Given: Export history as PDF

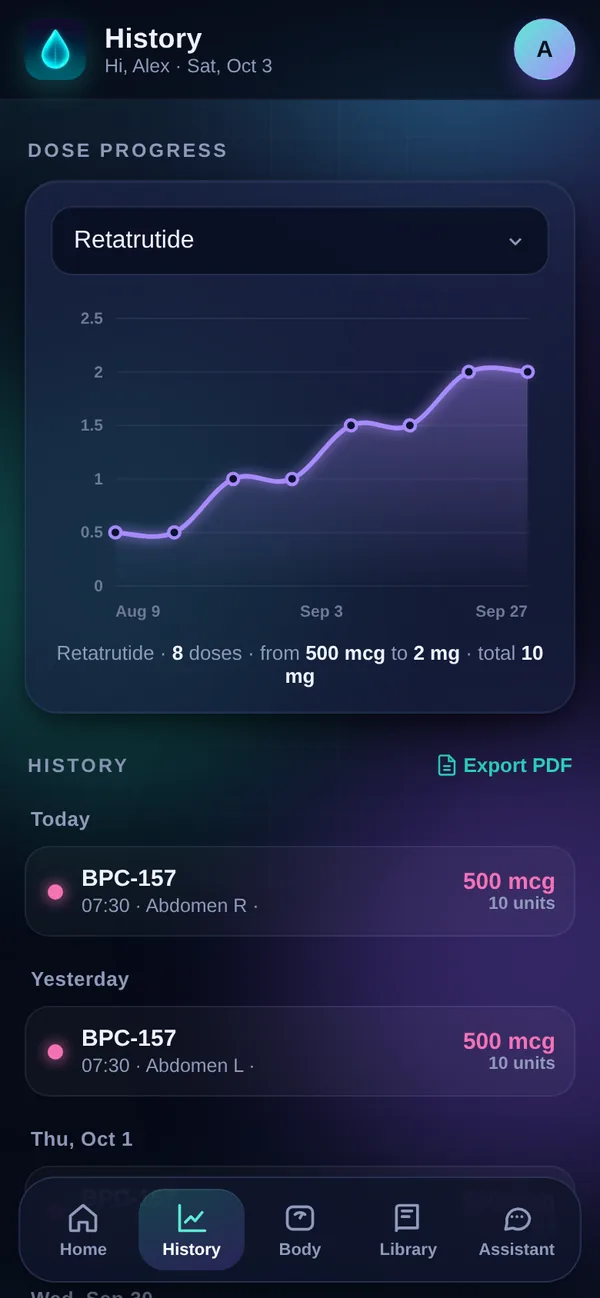Looking at the screenshot, I should 505,765.
